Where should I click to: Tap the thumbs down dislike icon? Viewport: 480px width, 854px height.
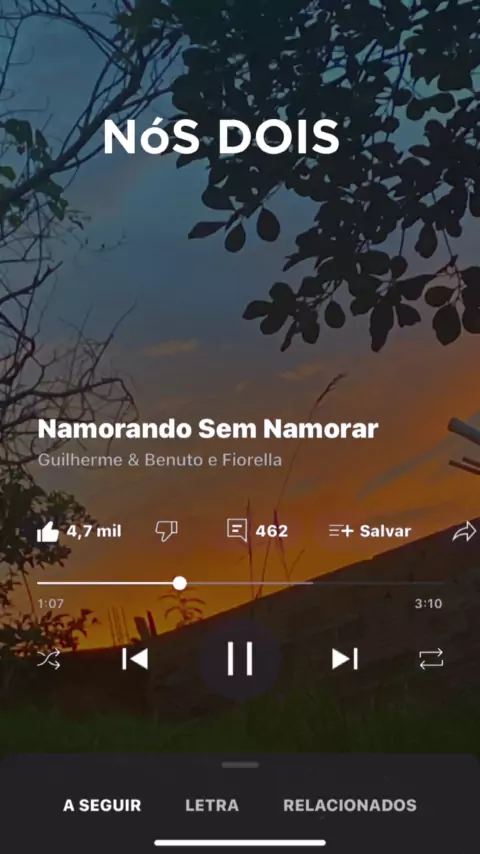[166, 530]
